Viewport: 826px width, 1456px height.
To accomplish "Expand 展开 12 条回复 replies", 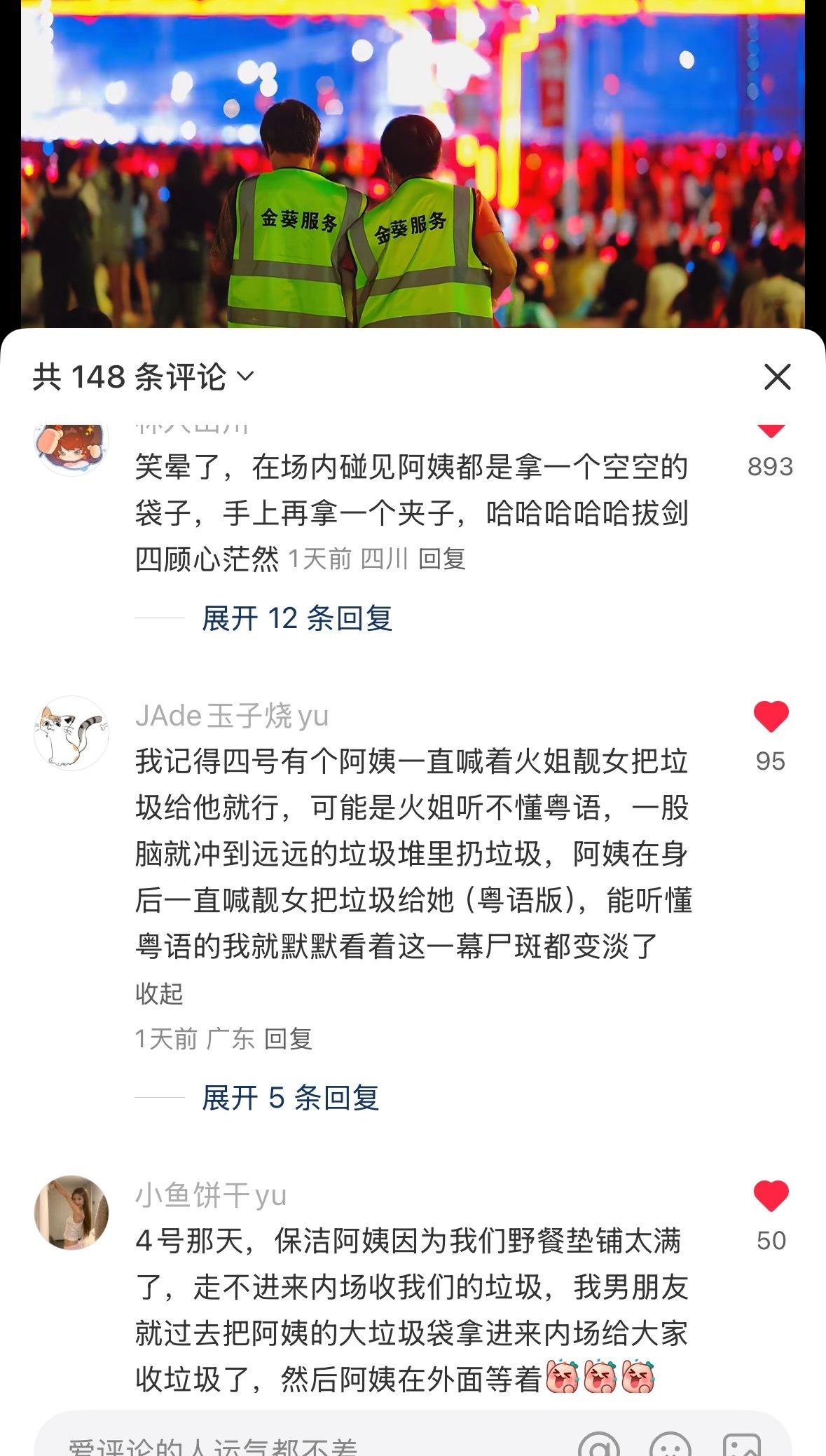I will coord(296,618).
